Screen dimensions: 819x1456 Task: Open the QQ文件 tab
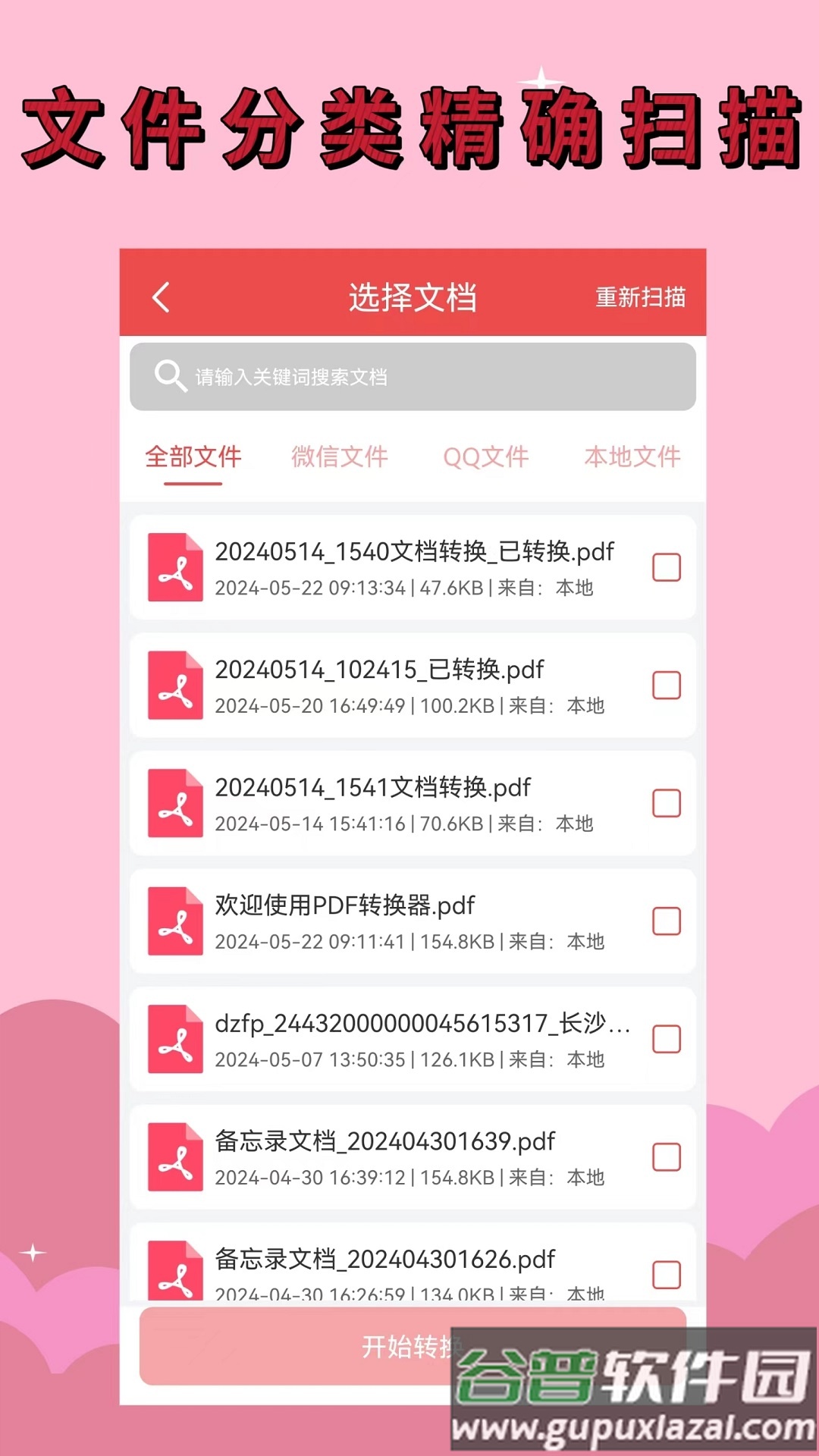(x=488, y=457)
